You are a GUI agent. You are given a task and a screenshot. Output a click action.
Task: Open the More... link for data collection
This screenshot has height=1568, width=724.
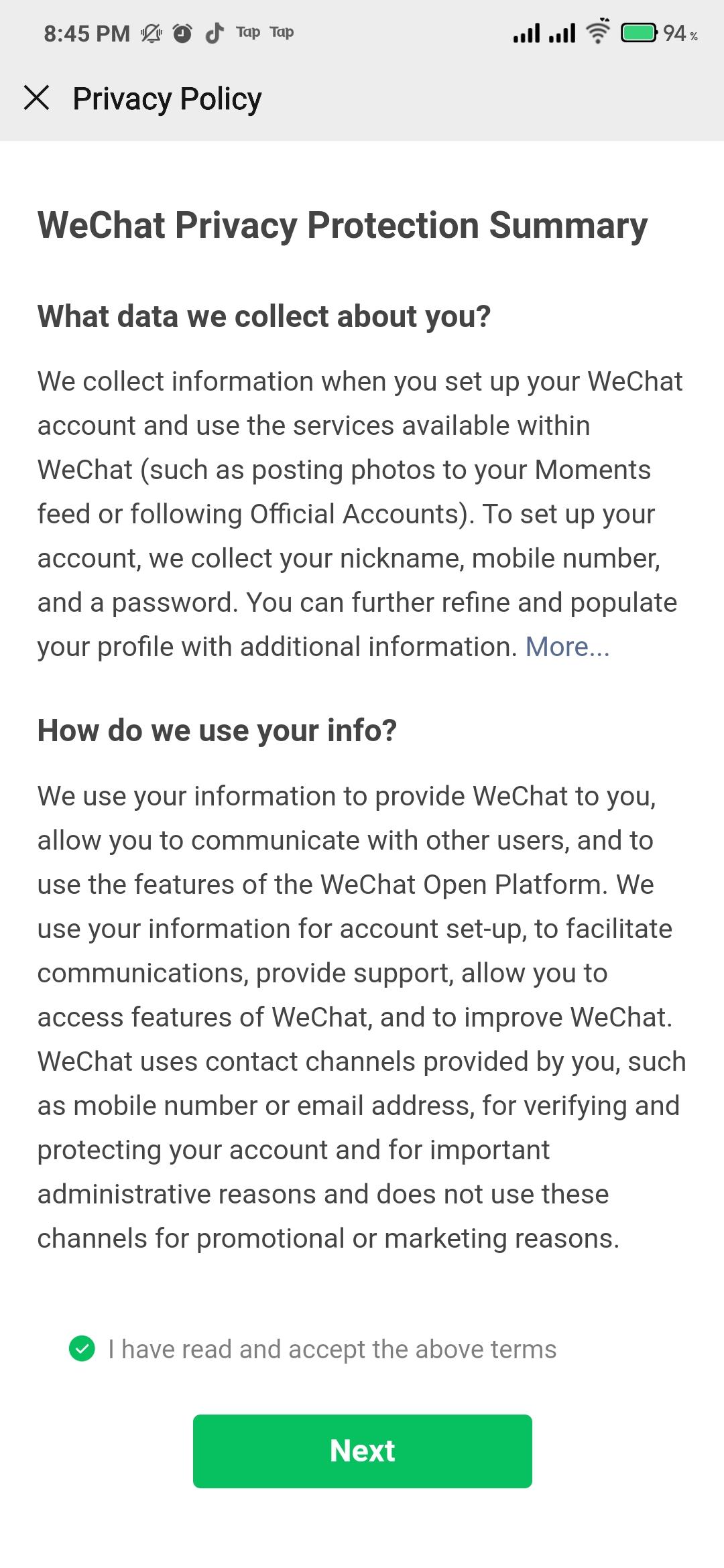tap(567, 647)
